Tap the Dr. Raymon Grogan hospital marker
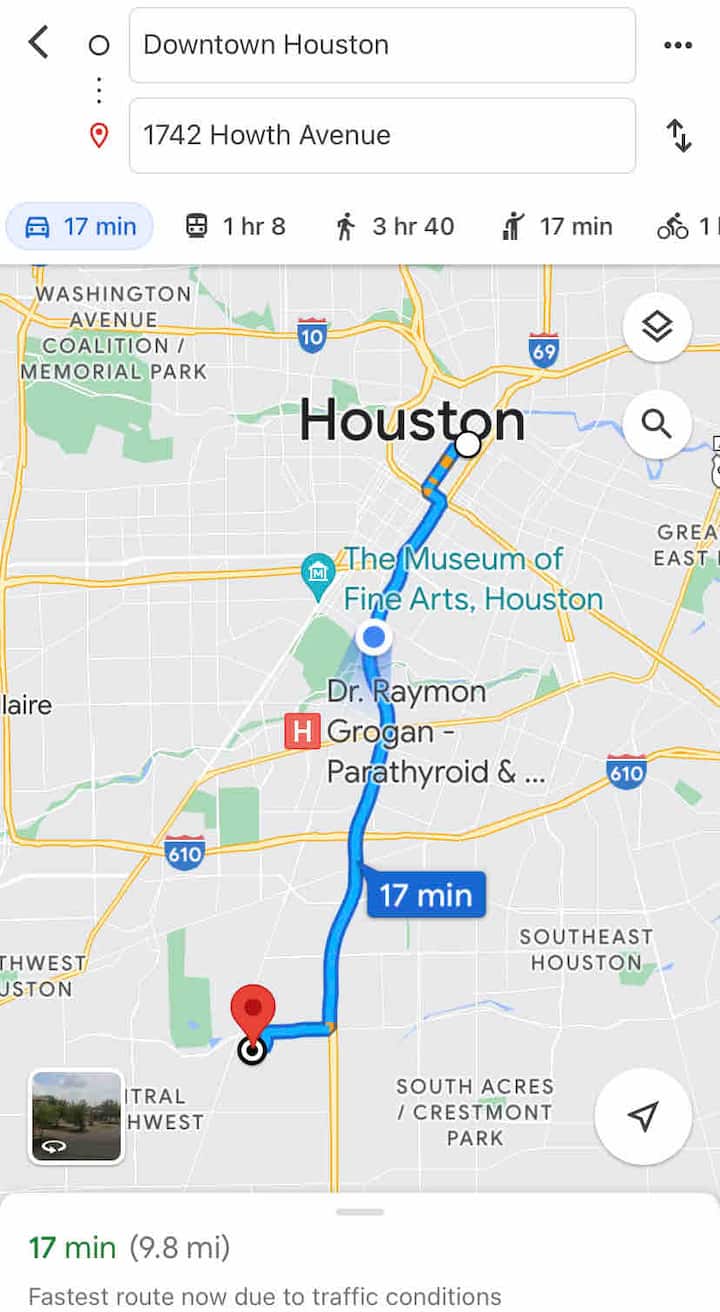Viewport: 720px width, 1312px height. (301, 732)
